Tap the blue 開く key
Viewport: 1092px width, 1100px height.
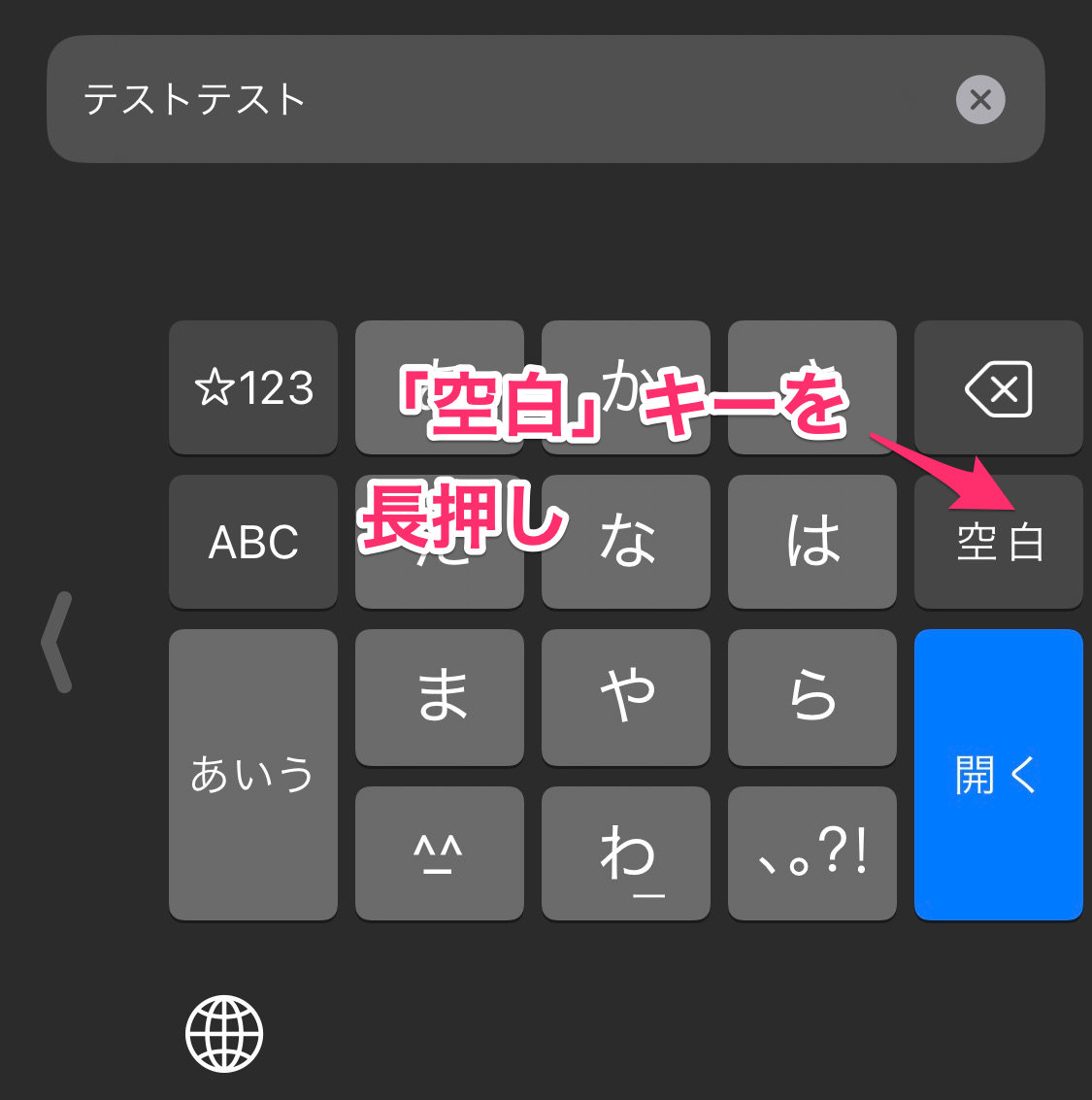click(998, 774)
